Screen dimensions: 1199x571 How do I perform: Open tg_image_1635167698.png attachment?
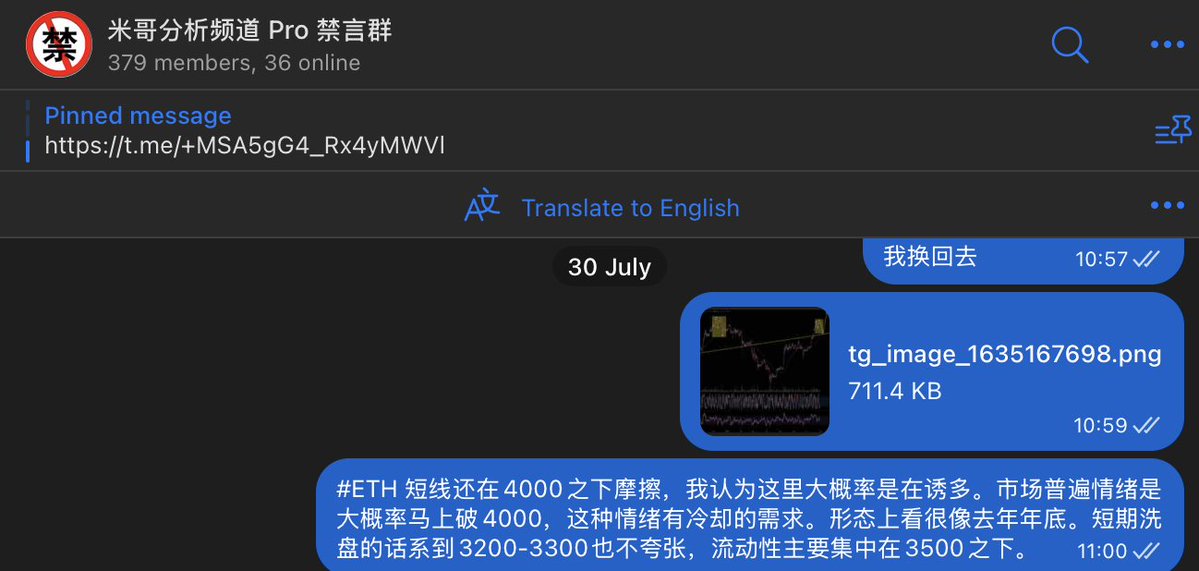pyautogui.click(x=765, y=371)
